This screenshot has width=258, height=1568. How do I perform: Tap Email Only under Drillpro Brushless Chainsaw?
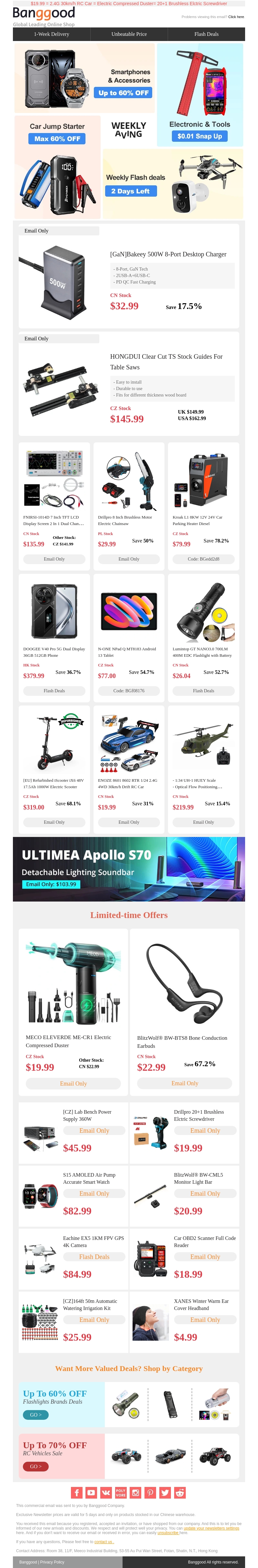(x=129, y=559)
